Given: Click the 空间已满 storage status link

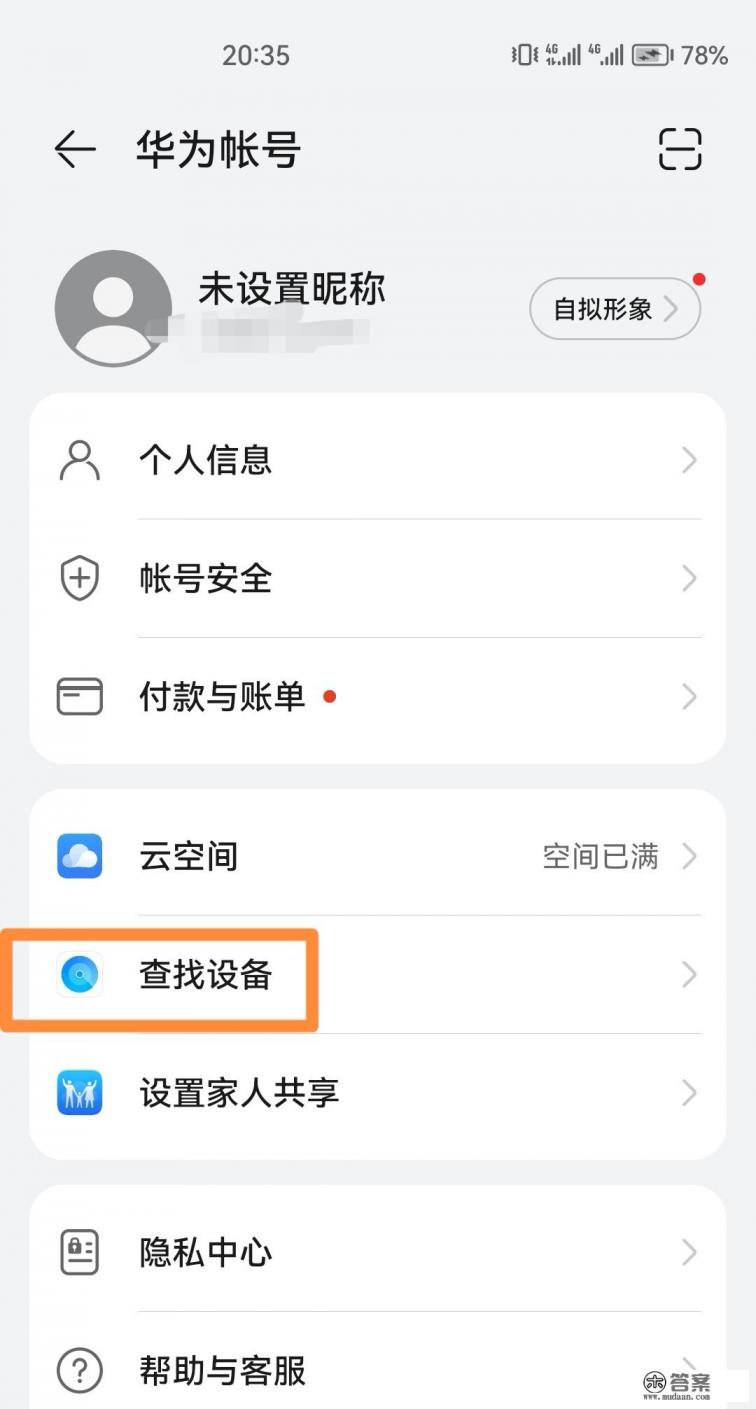Looking at the screenshot, I should click(599, 856).
